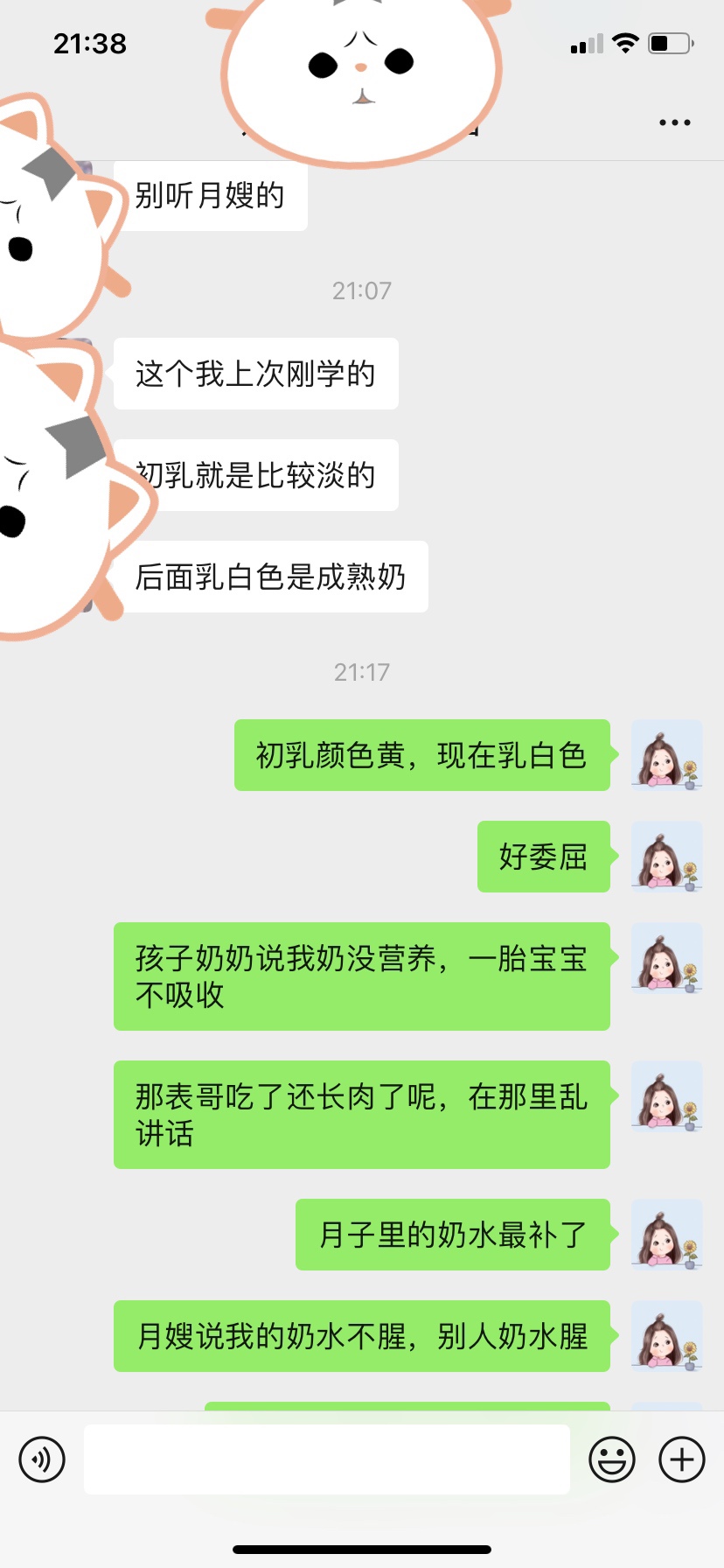Screen dimensions: 724x1568
Task: Open the emoji sticker panel
Action: coord(611,1459)
